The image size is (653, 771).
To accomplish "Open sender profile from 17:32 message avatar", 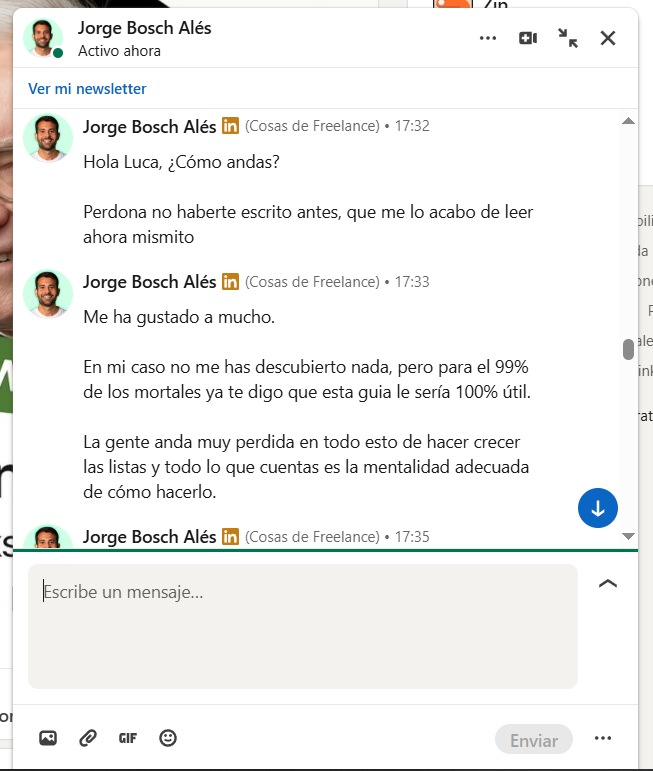I will [x=47, y=138].
